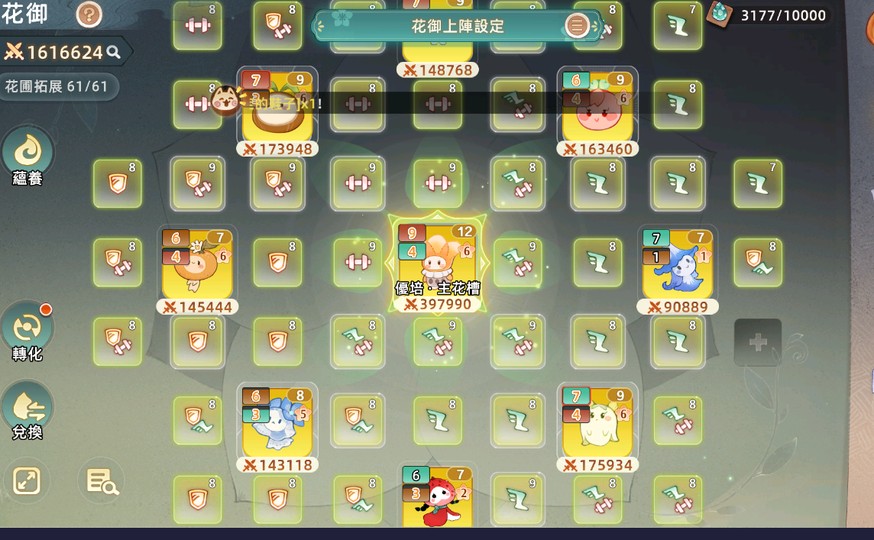Screen dimensions: 874x540
Task: Toggle the fullscreen expand icon
Action: pyautogui.click(x=26, y=481)
